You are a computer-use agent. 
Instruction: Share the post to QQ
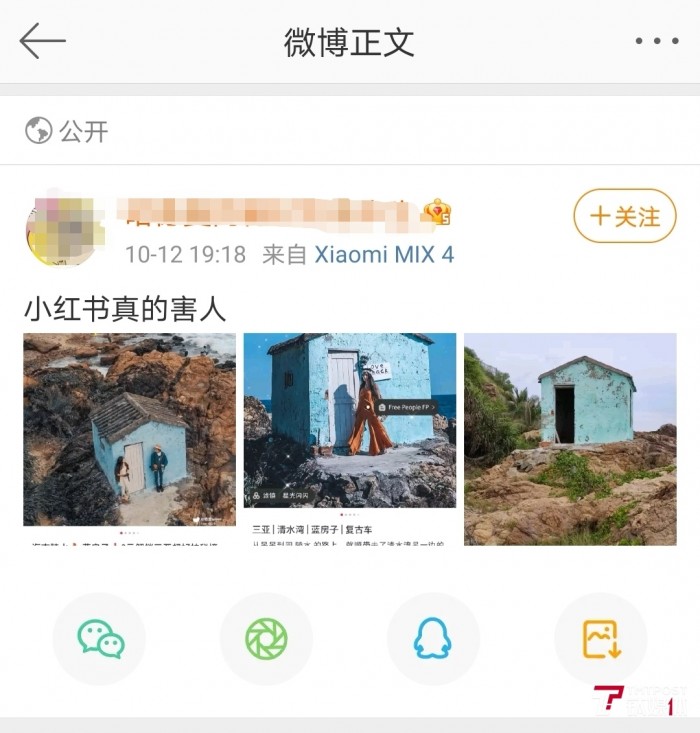[433, 639]
